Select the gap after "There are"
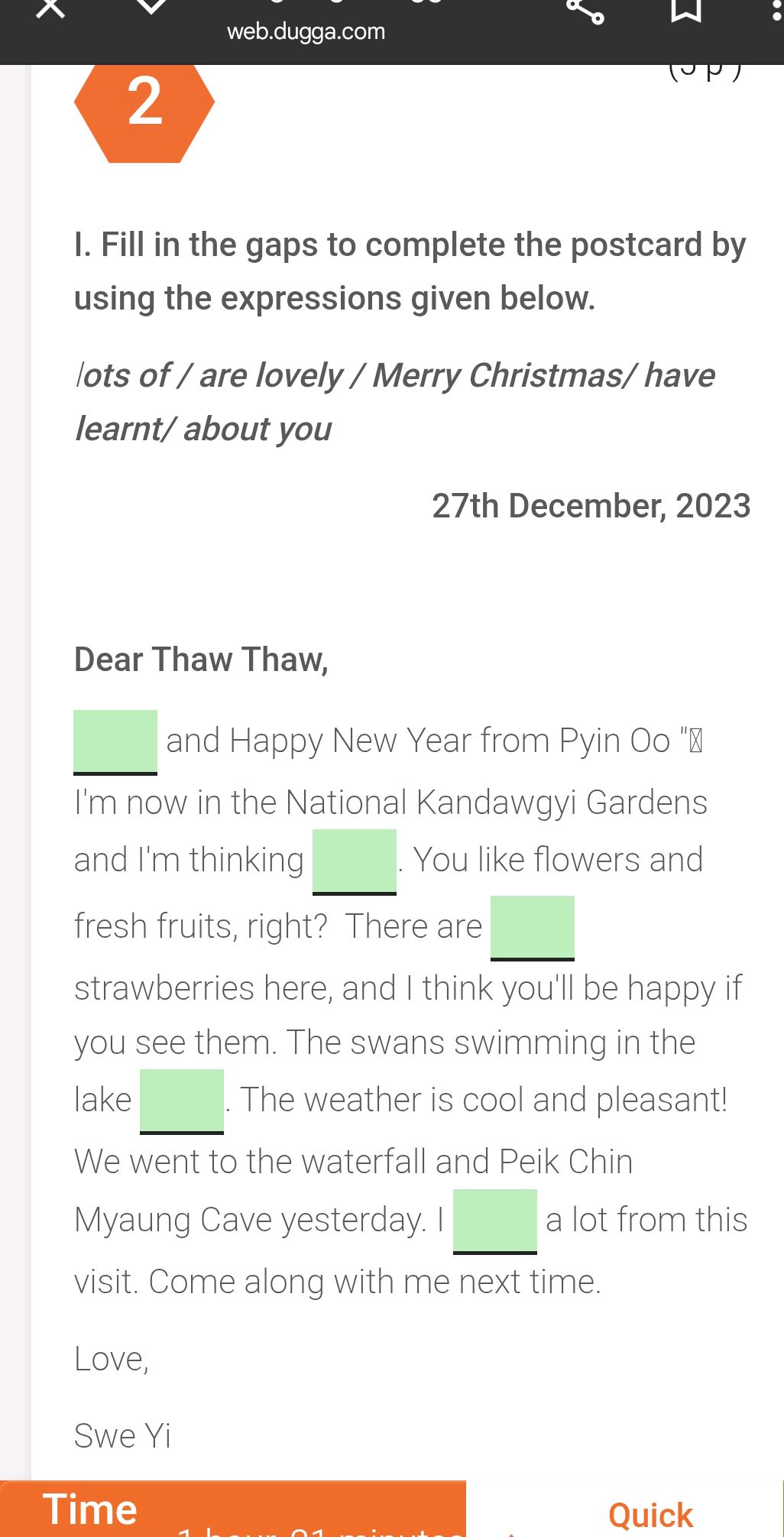784x1537 pixels. [533, 926]
